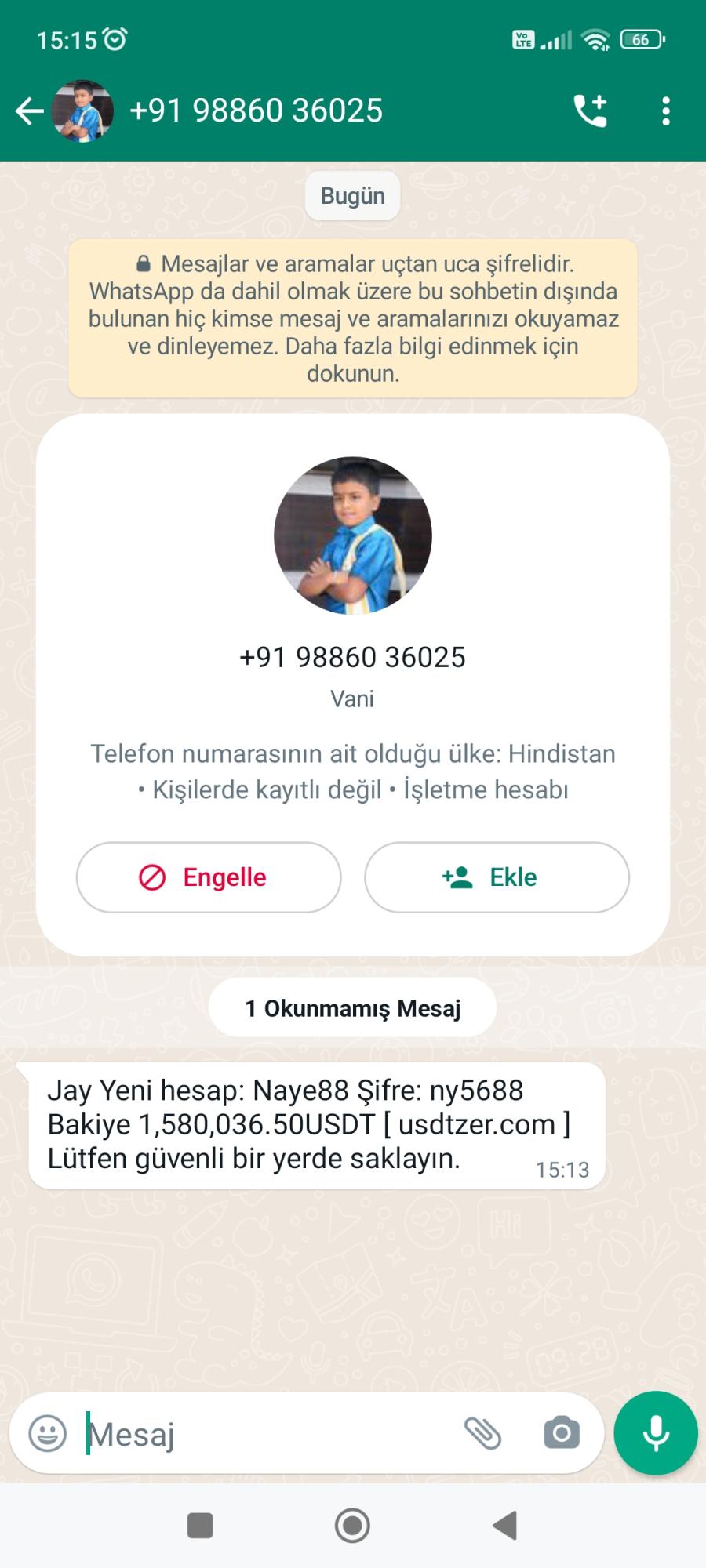Viewport: 706px width, 1568px height.
Task: Open the camera from the message bar
Action: coord(562,1434)
